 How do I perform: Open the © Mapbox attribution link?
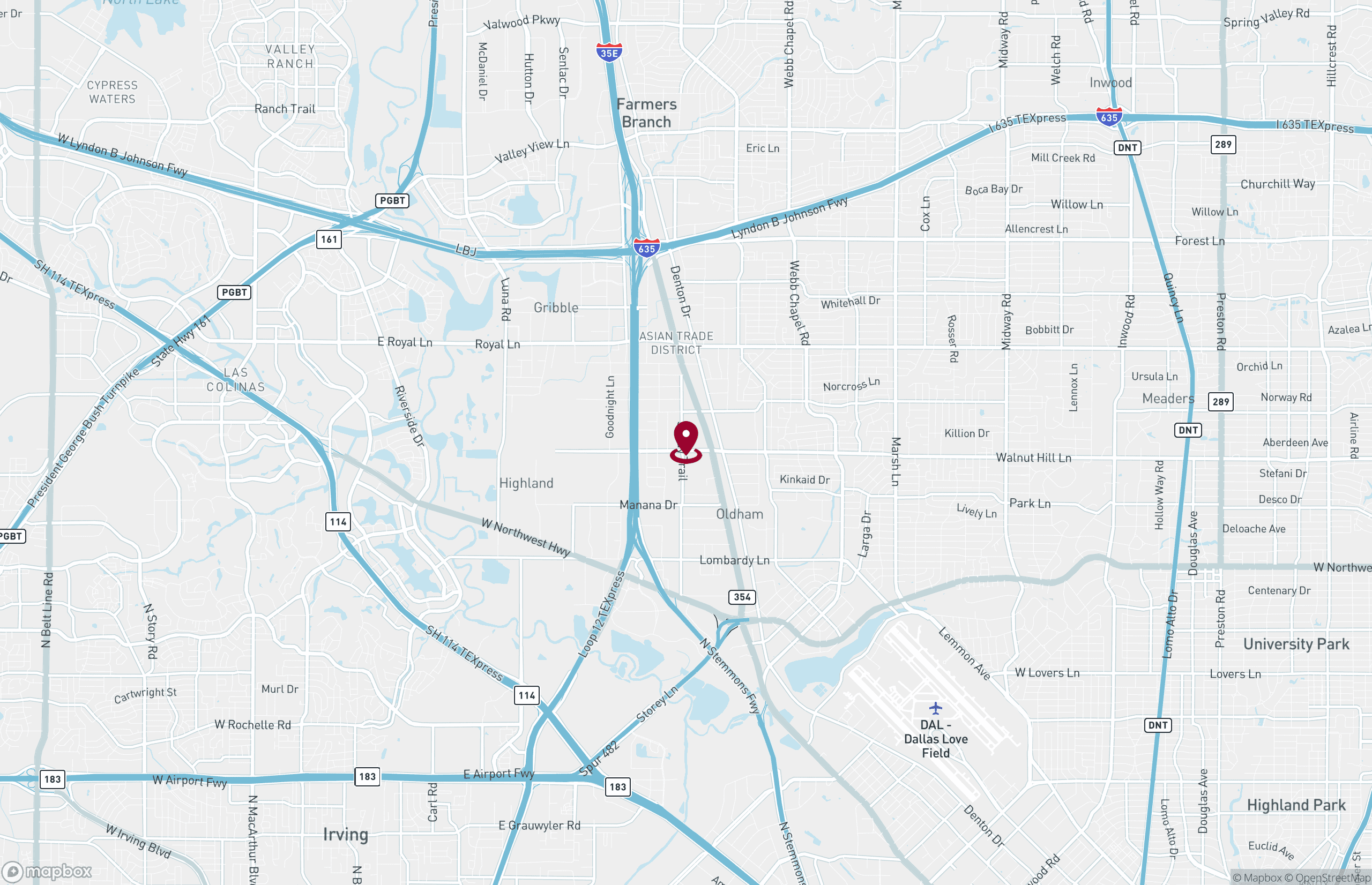point(1257,877)
